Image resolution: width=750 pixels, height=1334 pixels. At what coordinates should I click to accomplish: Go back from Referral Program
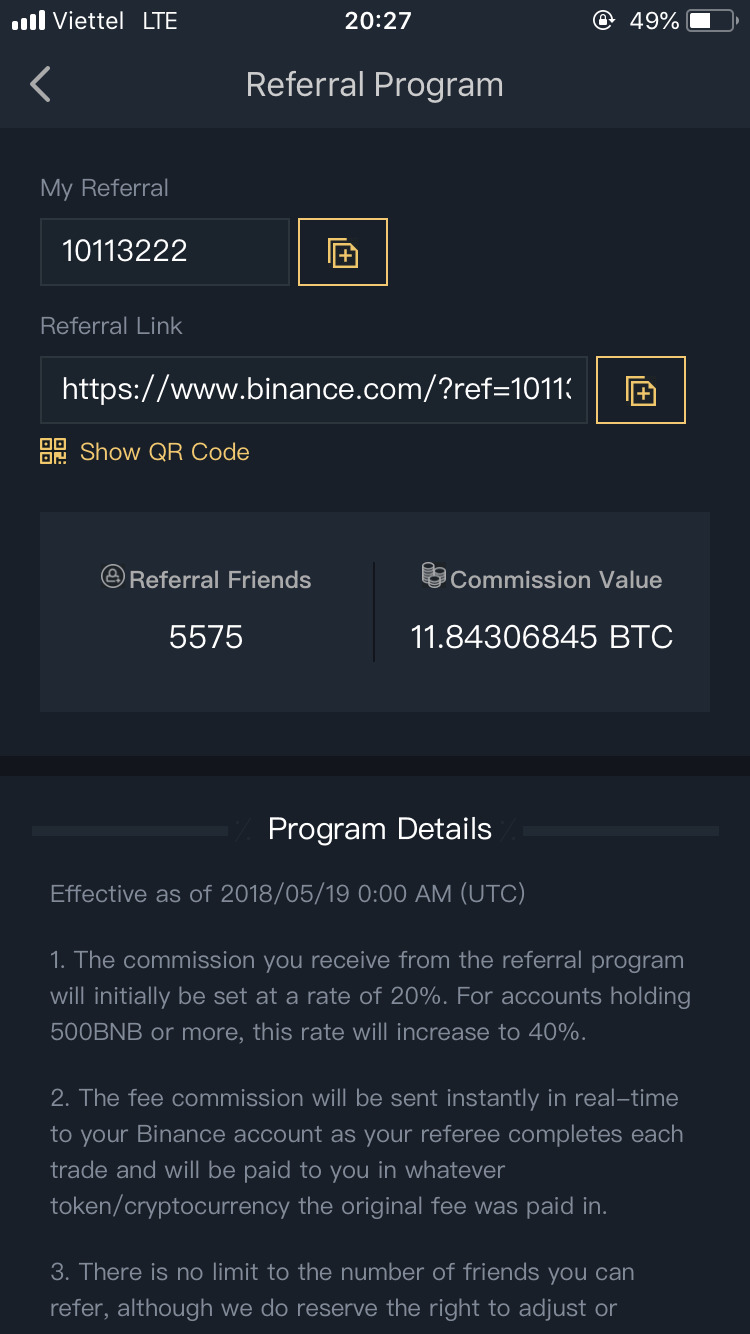(40, 85)
